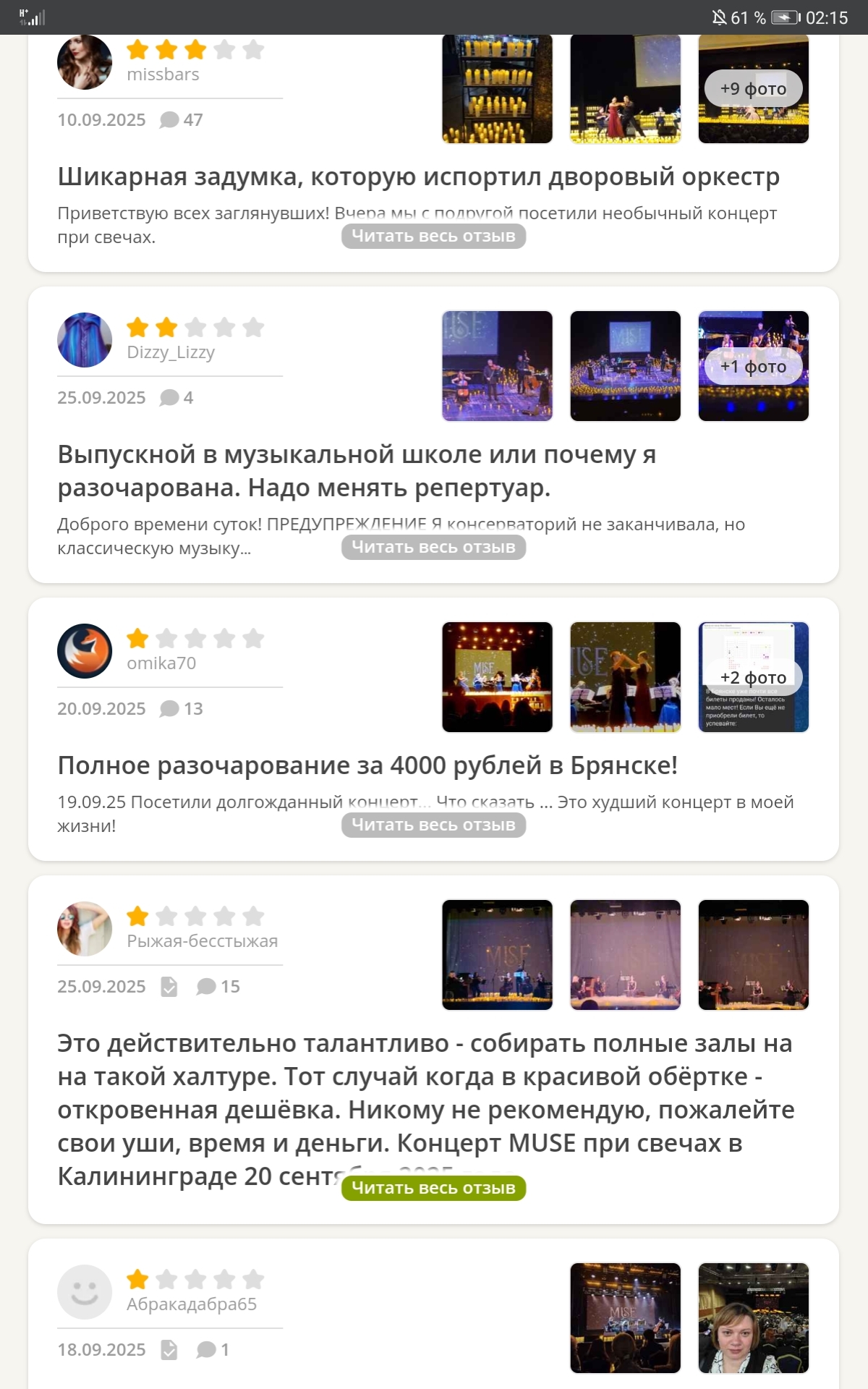View first candle photo in missbars' review
Screen dimensions: 868x1389
[497, 89]
